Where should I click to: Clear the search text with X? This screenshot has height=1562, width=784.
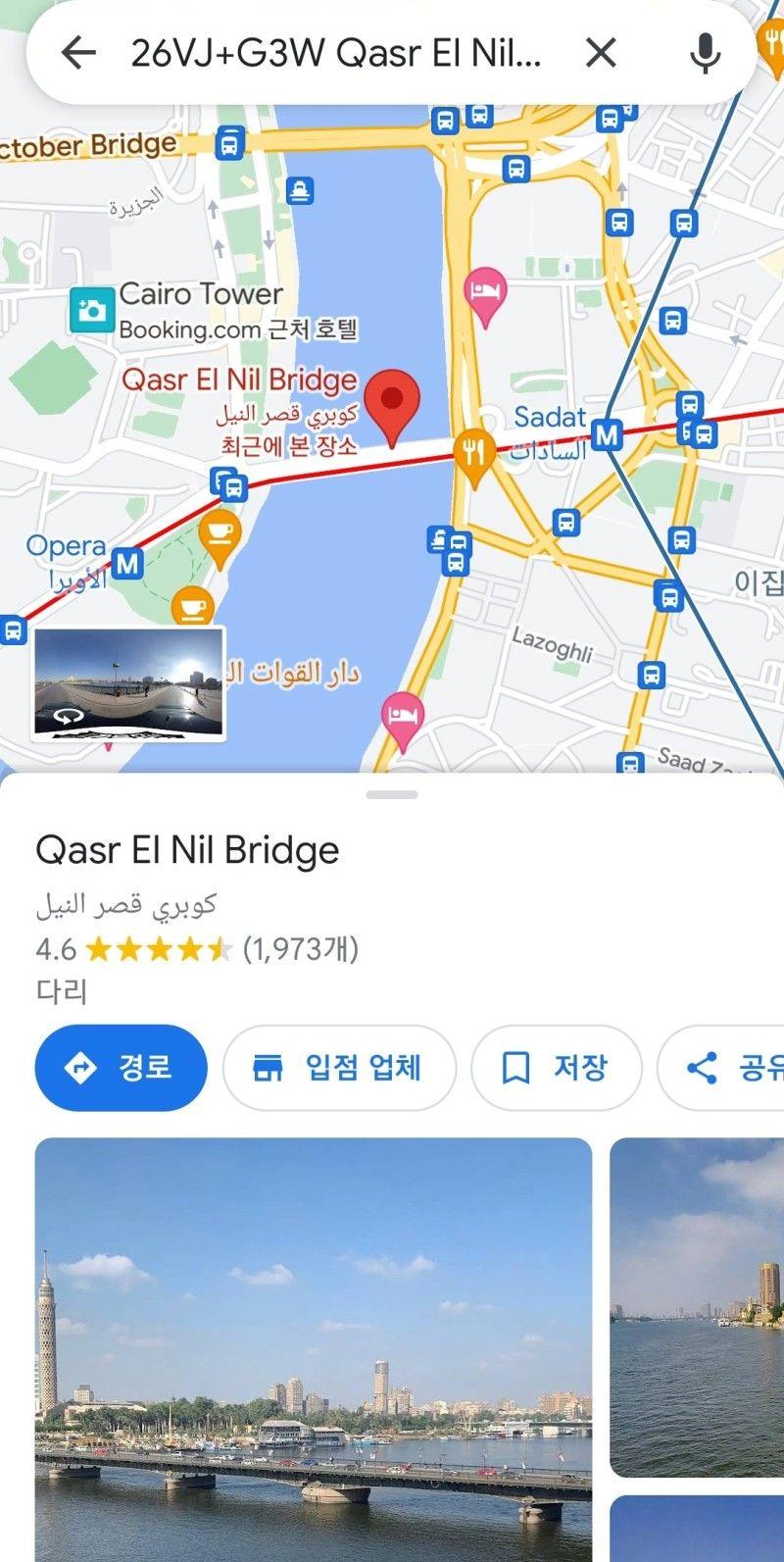click(601, 52)
